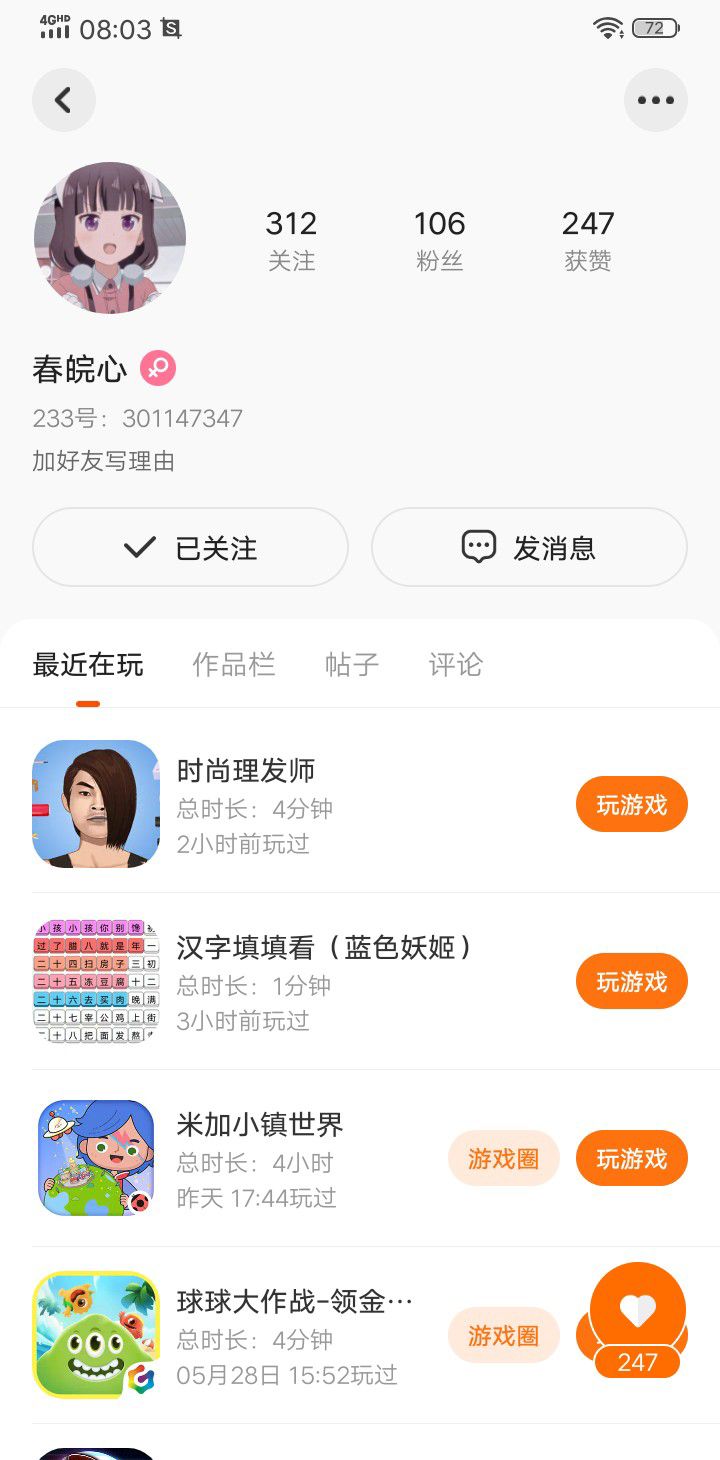
Task: View the 312 关注 following list
Action: point(291,240)
